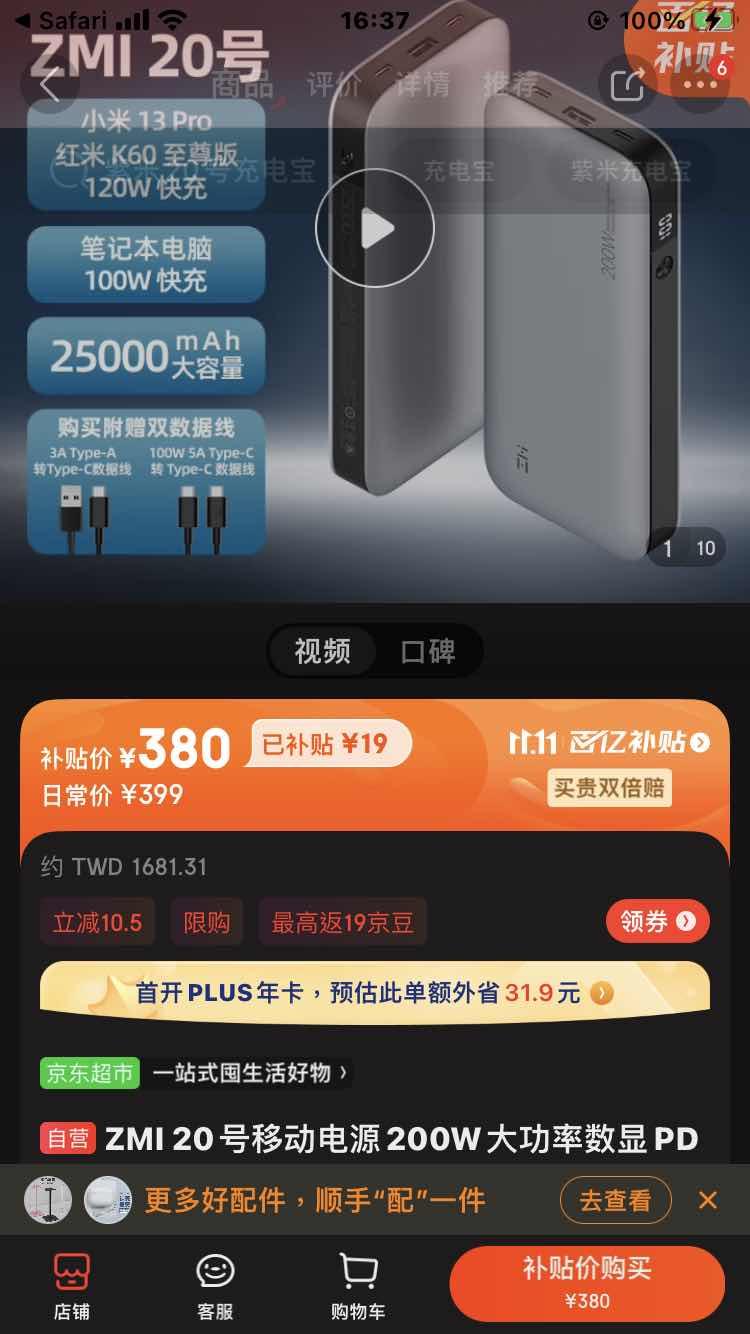Switch to the 口碑 segment
Viewport: 750px width, 1334px height.
tap(428, 652)
